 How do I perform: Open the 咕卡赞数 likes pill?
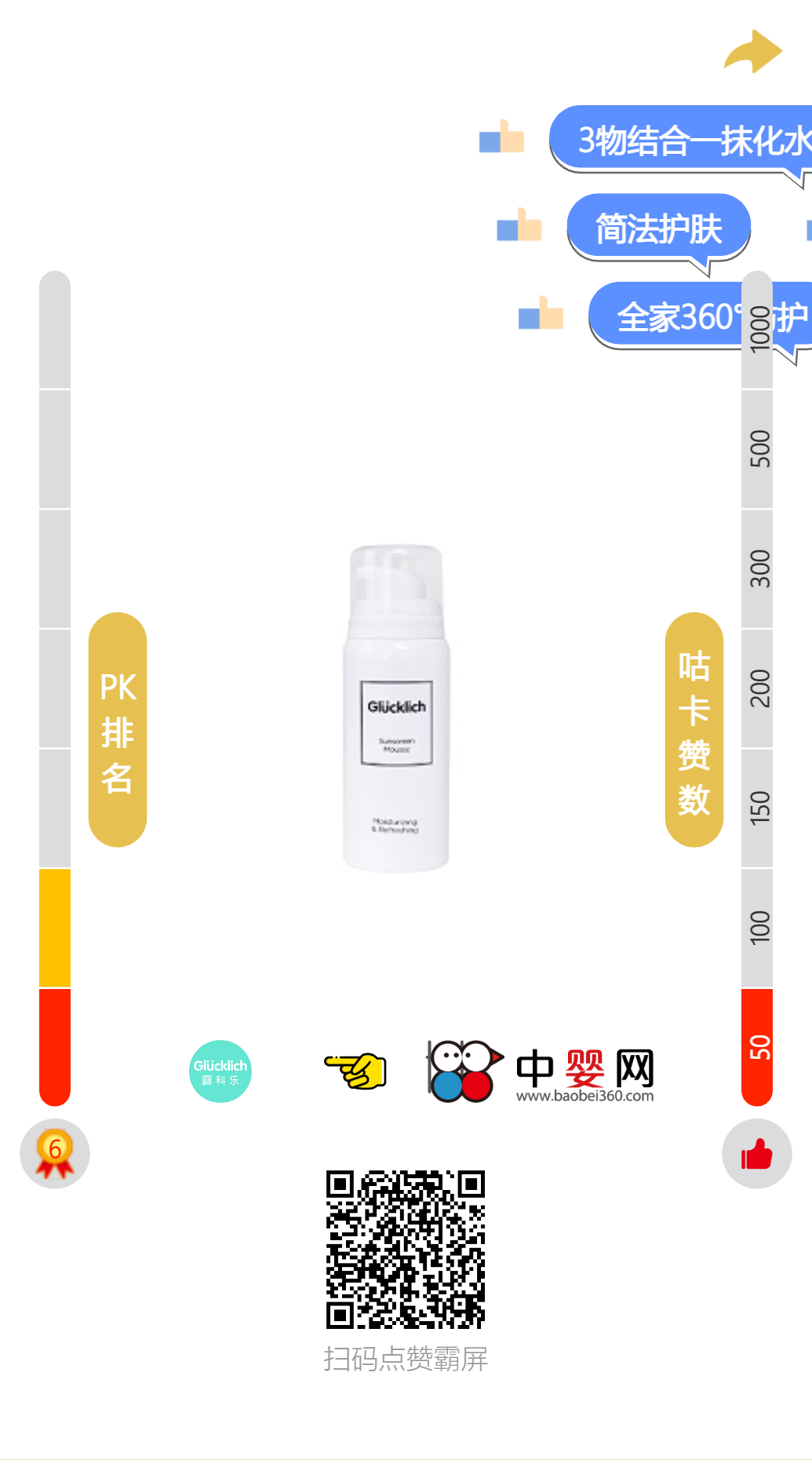click(694, 729)
